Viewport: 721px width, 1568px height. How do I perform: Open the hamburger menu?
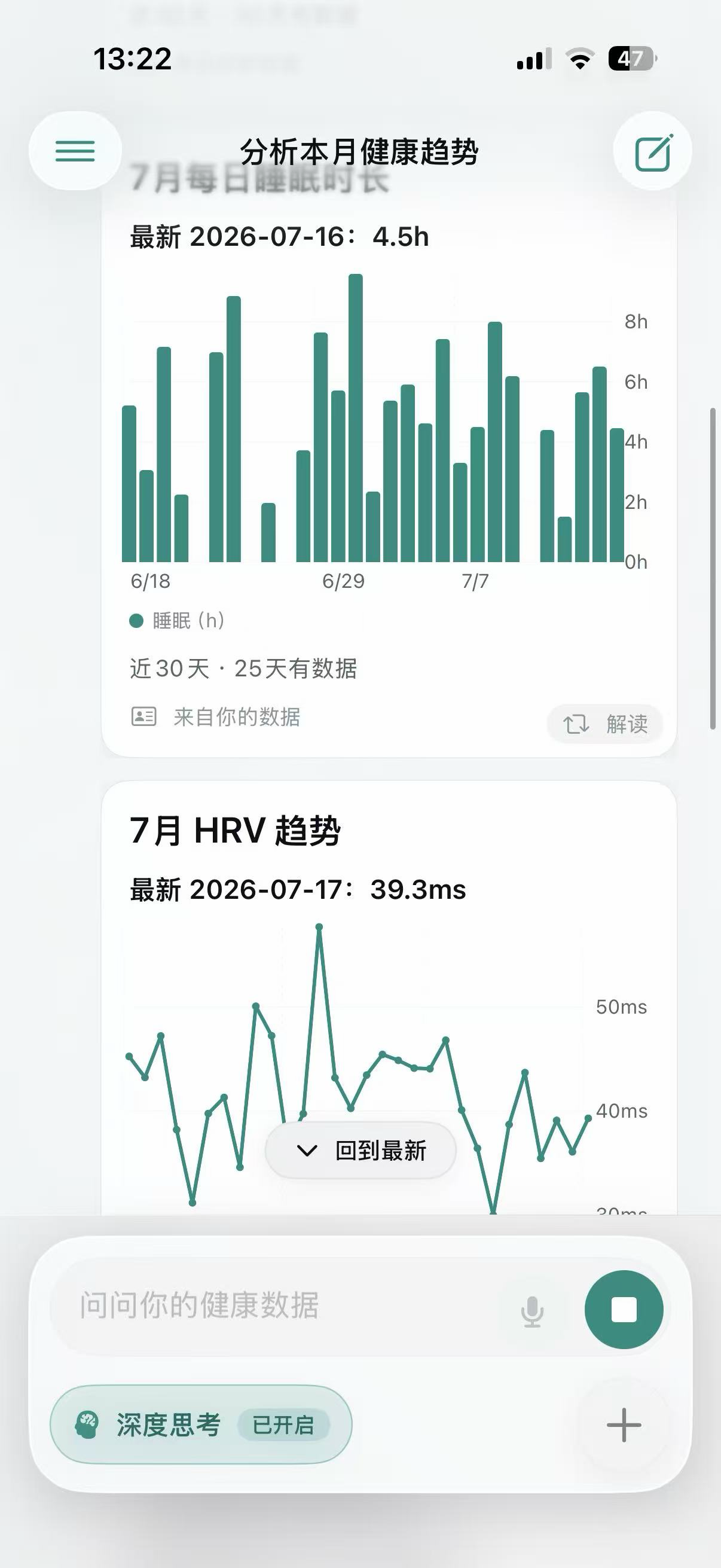click(75, 150)
